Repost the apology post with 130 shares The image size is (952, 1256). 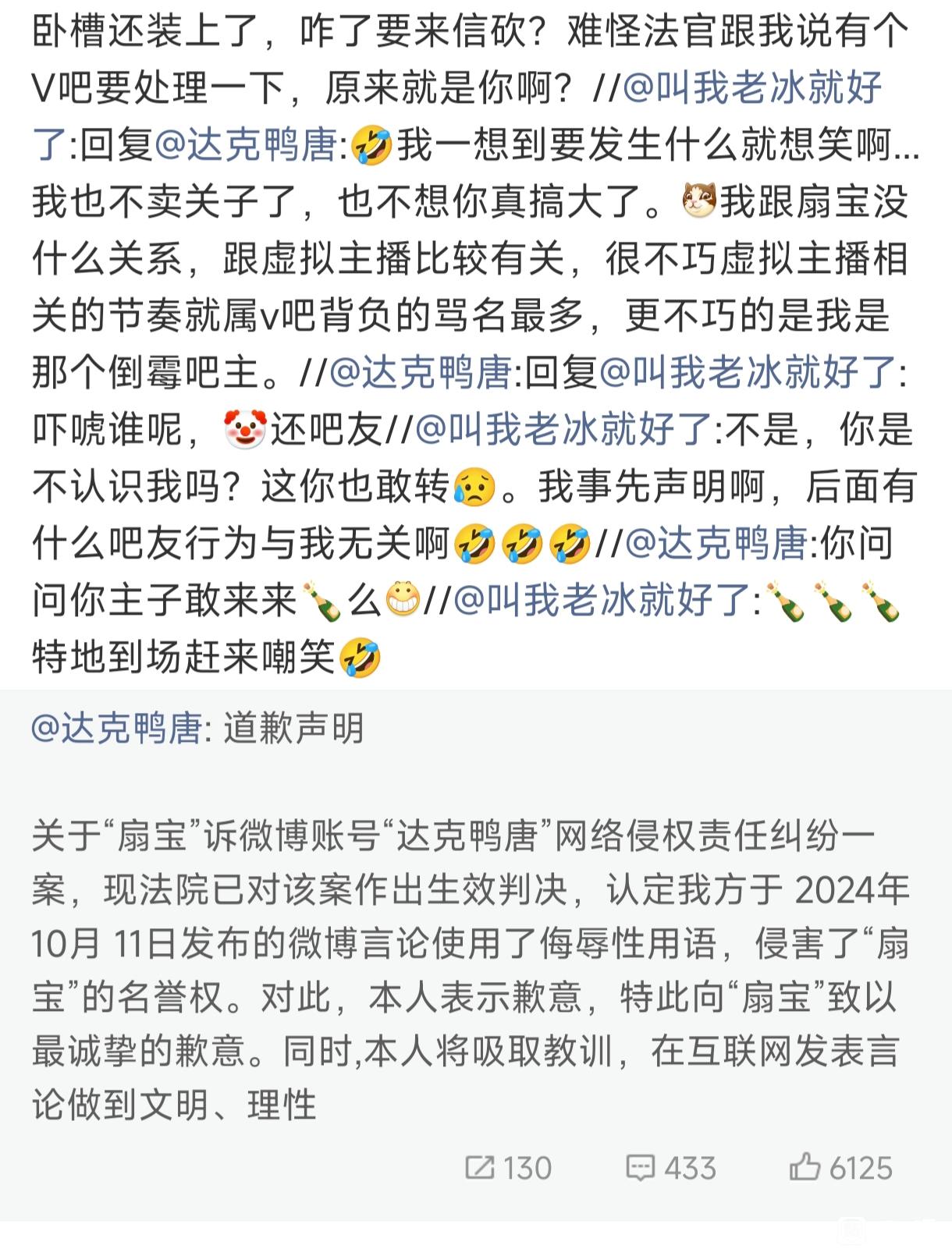click(508, 1168)
